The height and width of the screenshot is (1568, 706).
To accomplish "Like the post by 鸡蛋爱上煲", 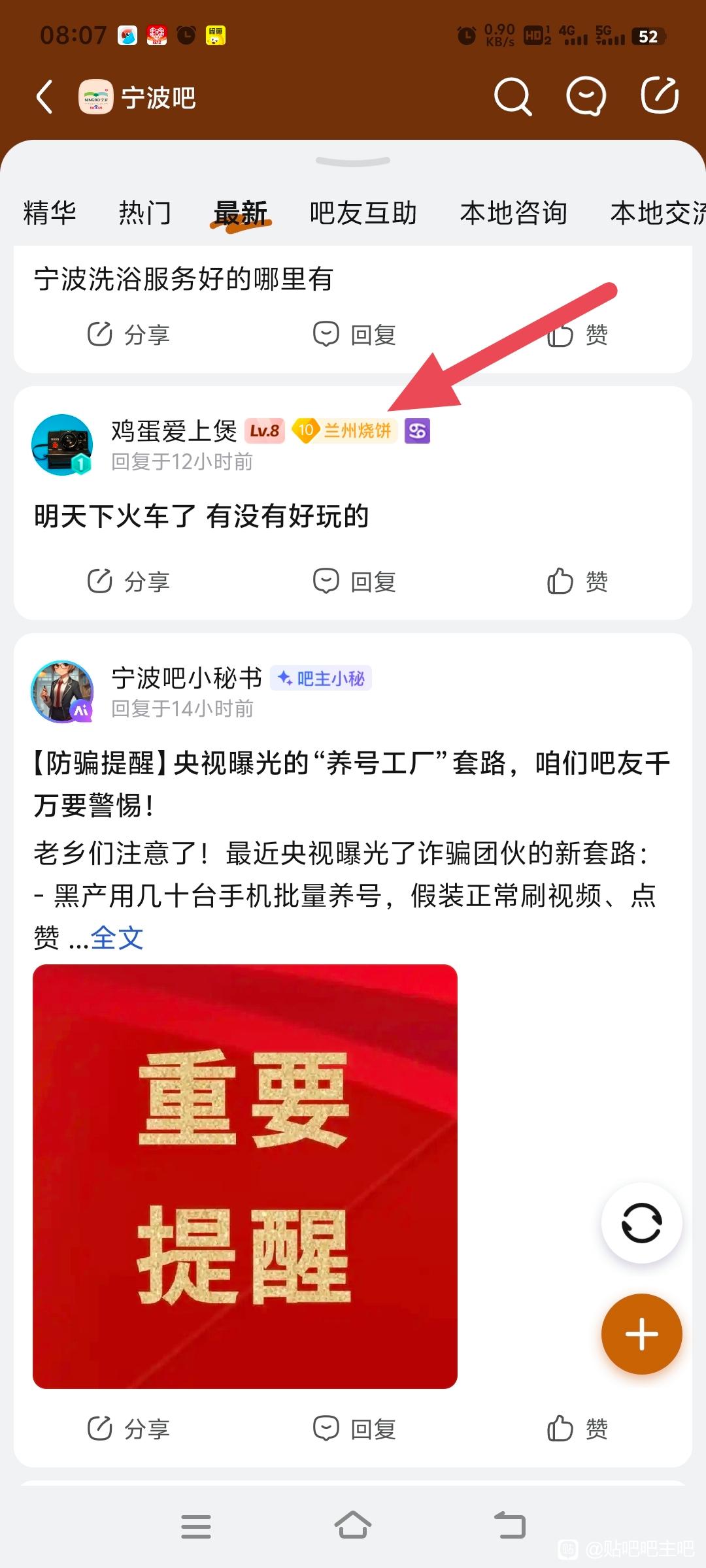I will coord(577,581).
